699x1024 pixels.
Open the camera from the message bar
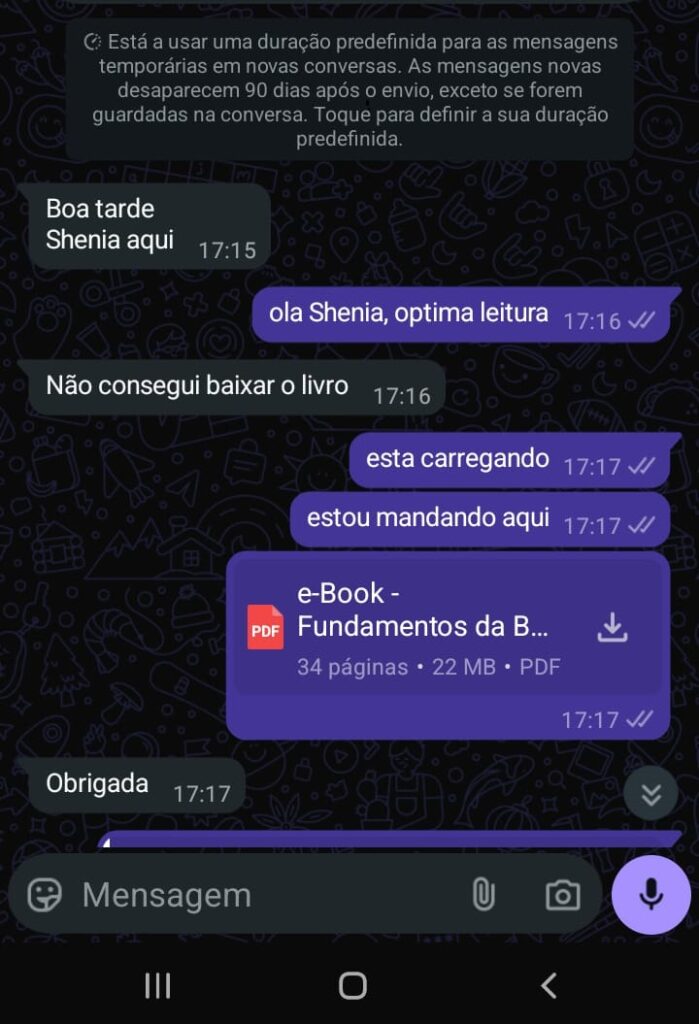click(x=562, y=895)
